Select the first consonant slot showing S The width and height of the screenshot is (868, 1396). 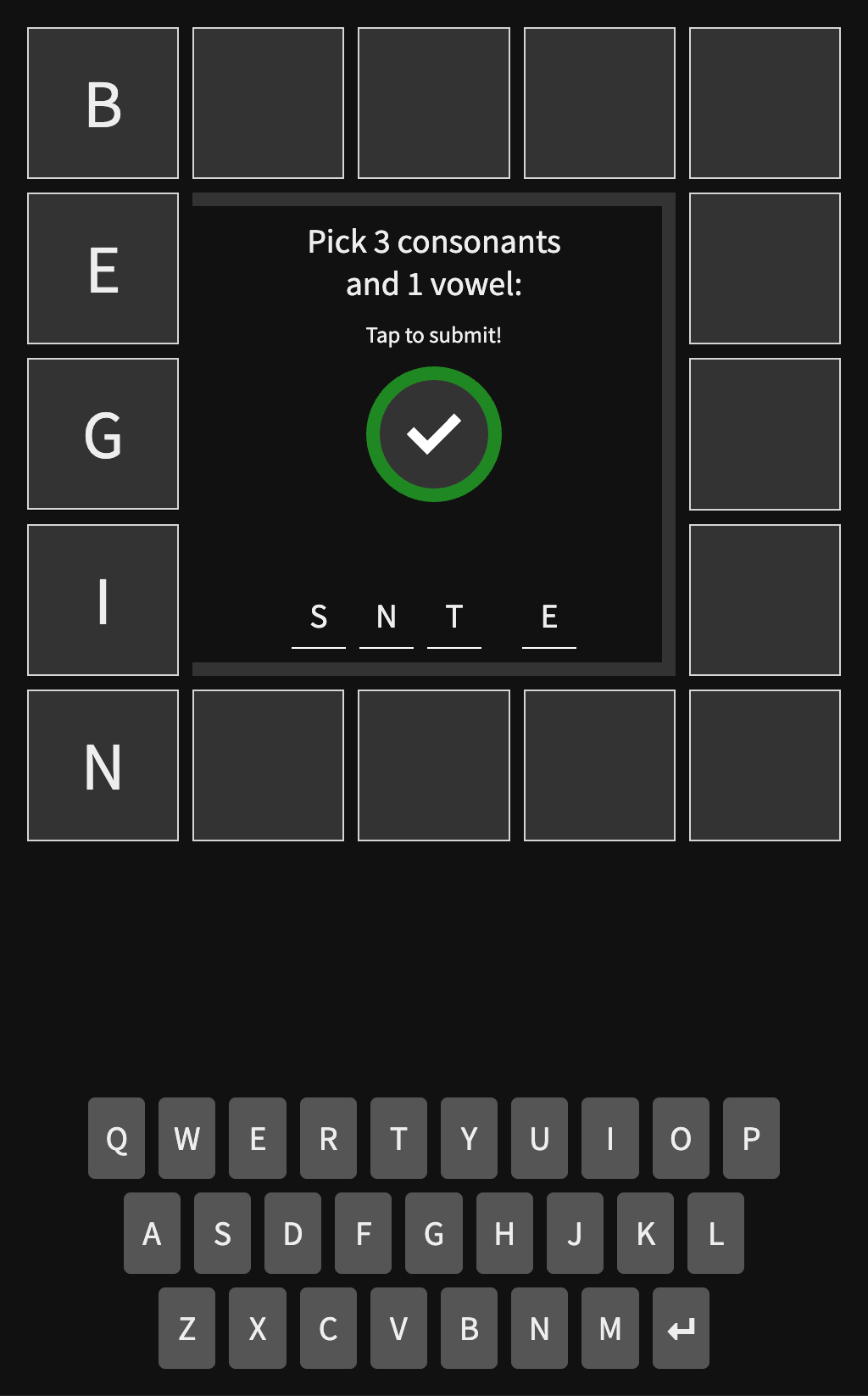(319, 617)
